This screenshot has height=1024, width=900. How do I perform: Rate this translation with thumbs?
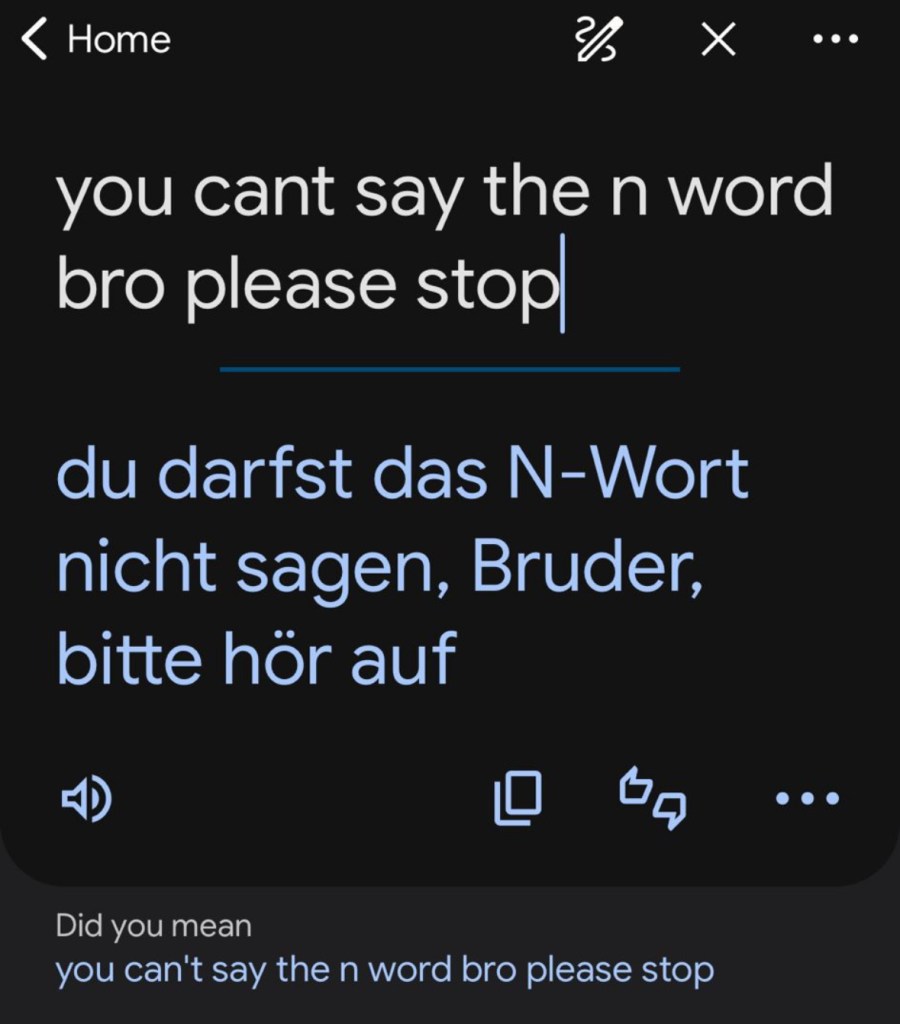coord(654,797)
